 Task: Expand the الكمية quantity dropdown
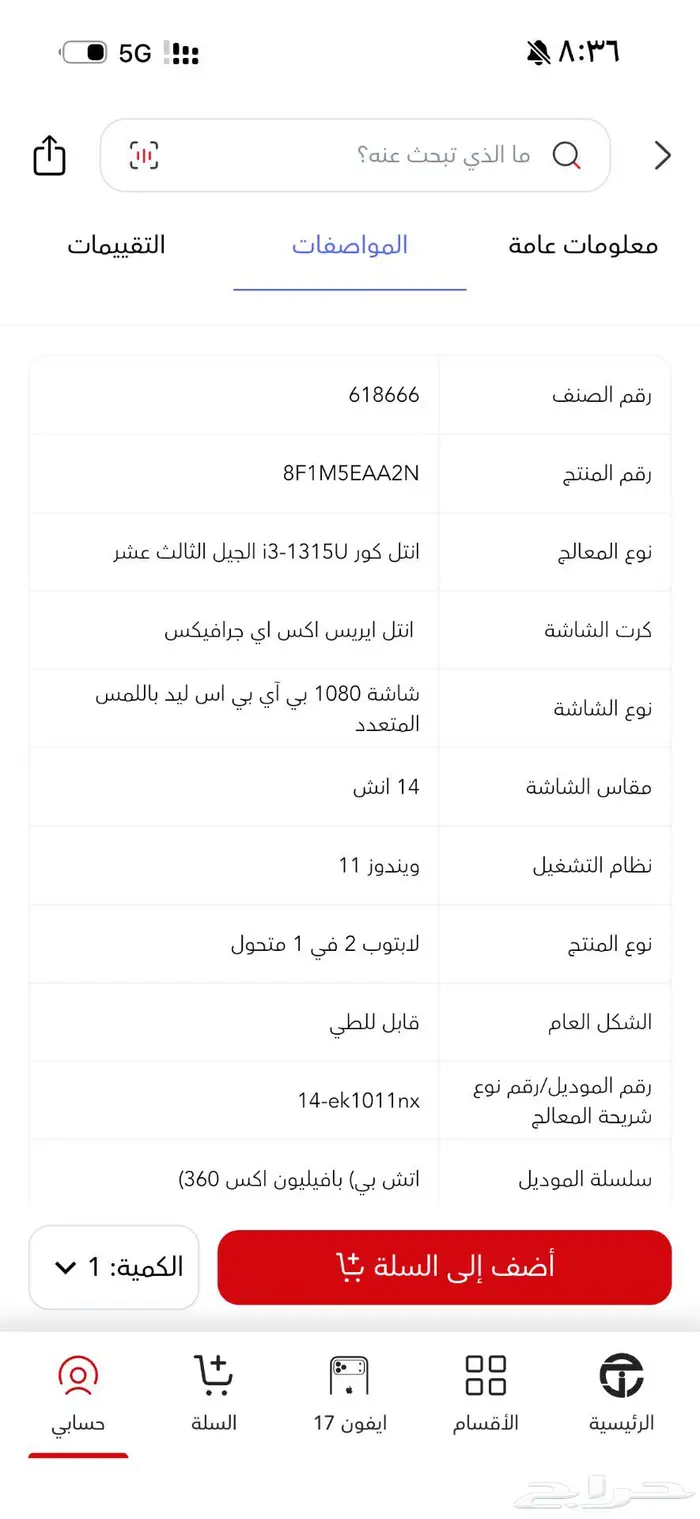(x=114, y=1267)
